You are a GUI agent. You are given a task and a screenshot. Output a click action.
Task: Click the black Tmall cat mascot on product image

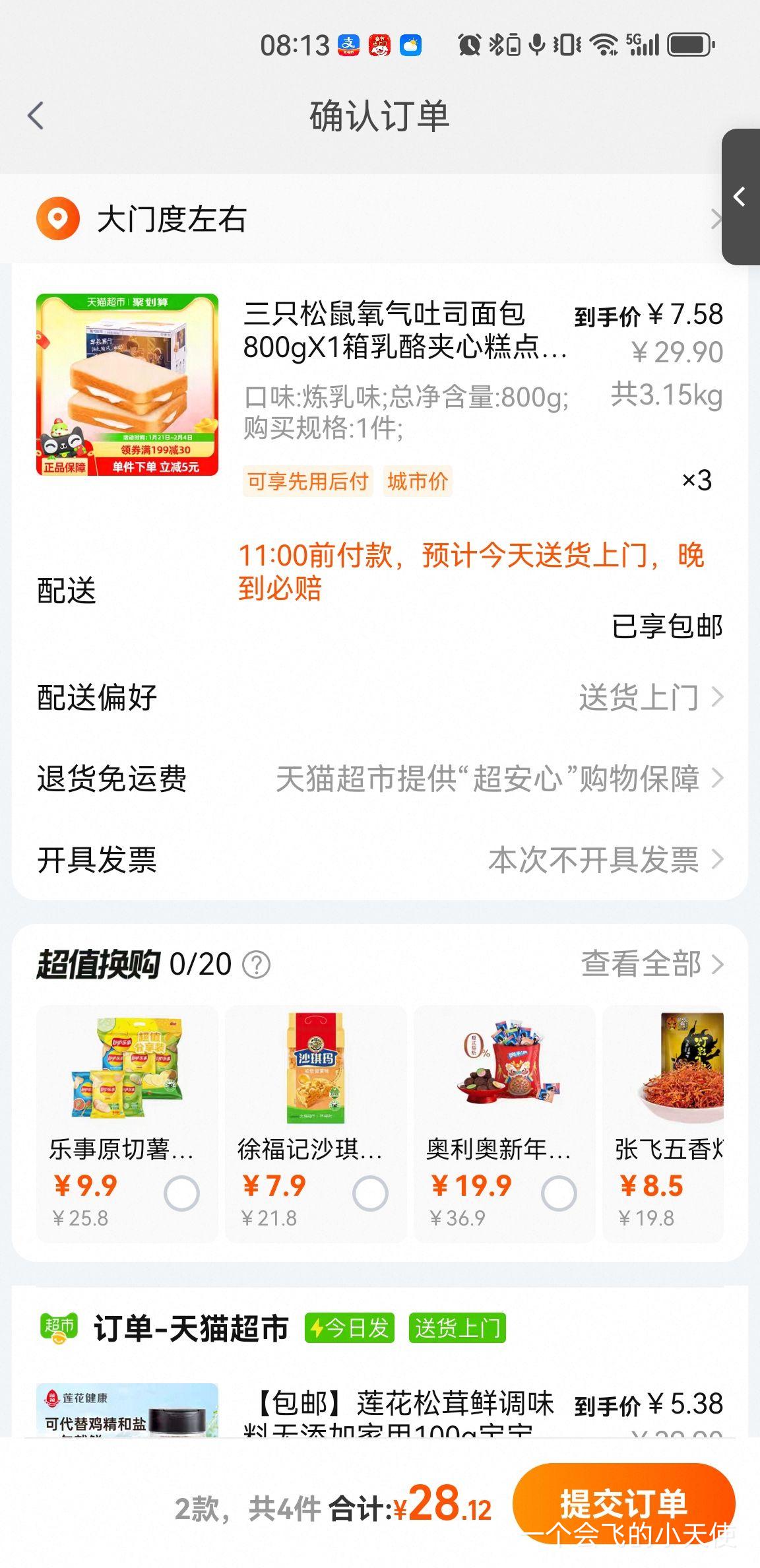click(66, 439)
